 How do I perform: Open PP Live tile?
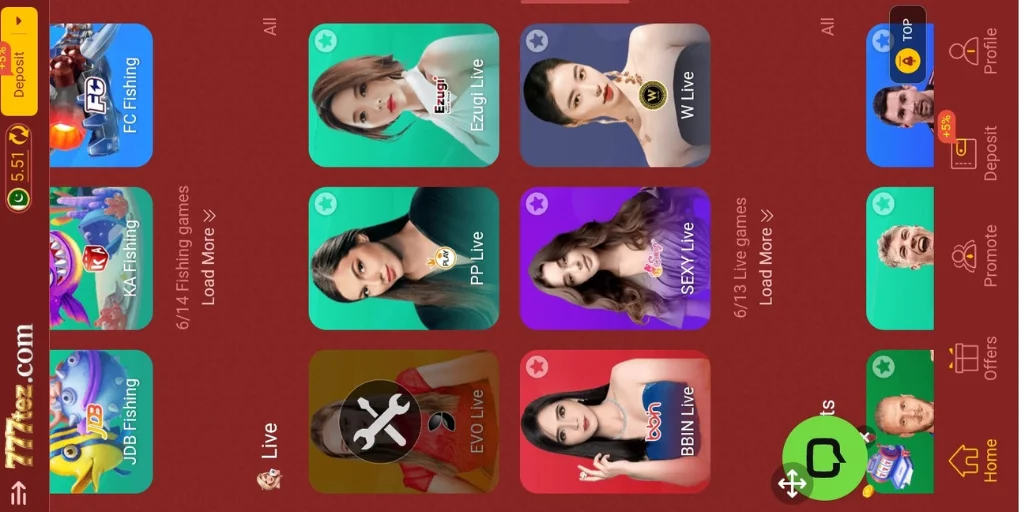point(403,258)
